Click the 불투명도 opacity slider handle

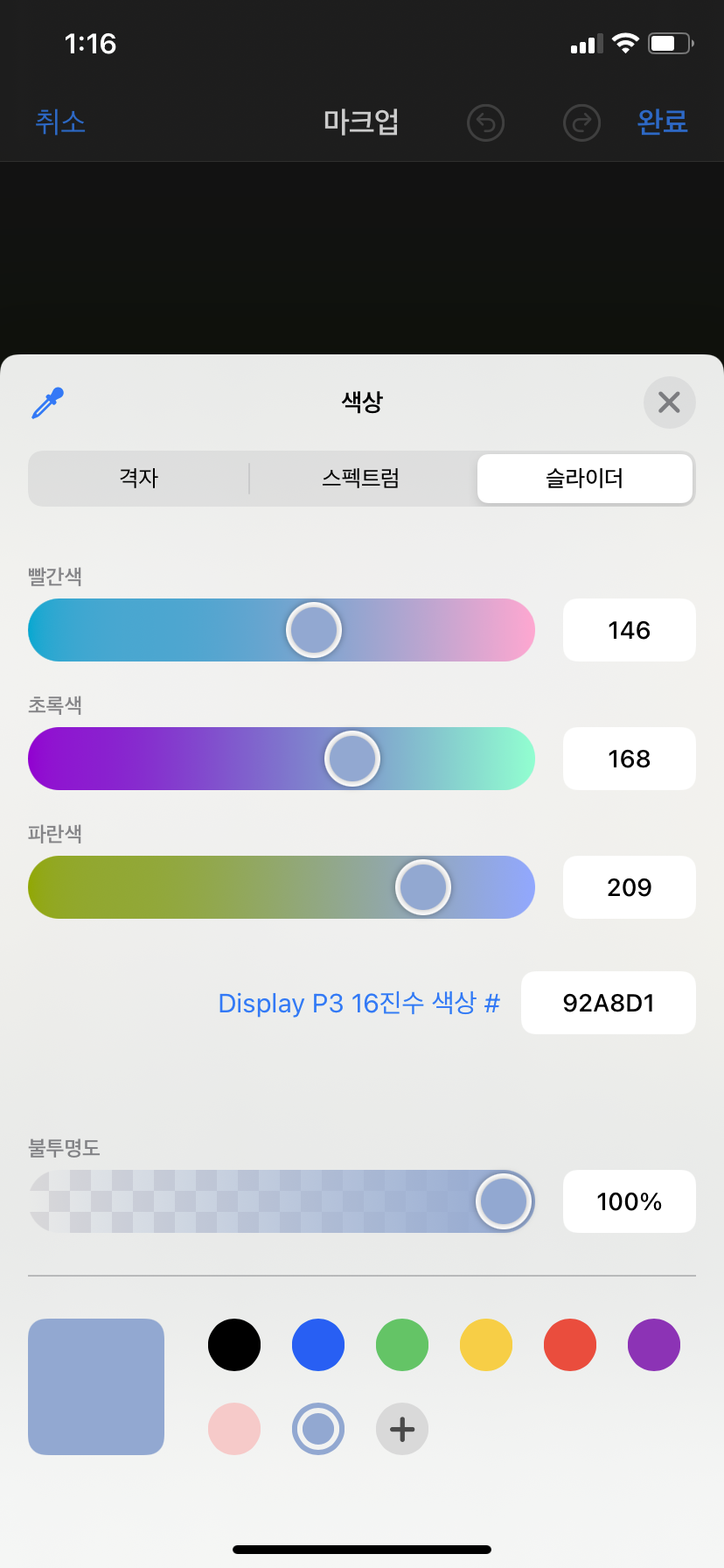[x=503, y=1201]
